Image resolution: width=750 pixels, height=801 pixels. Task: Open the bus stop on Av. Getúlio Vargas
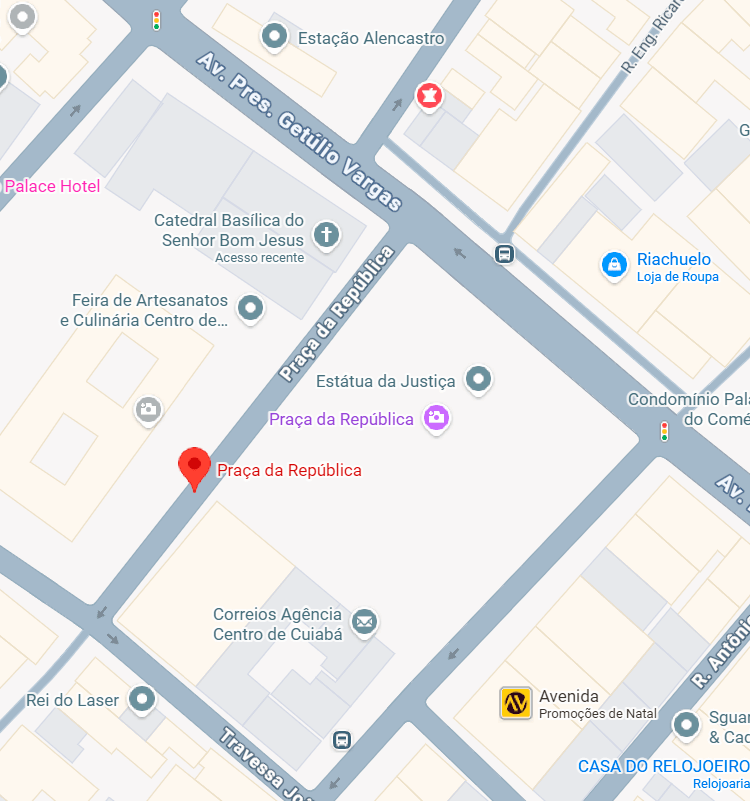pos(504,254)
